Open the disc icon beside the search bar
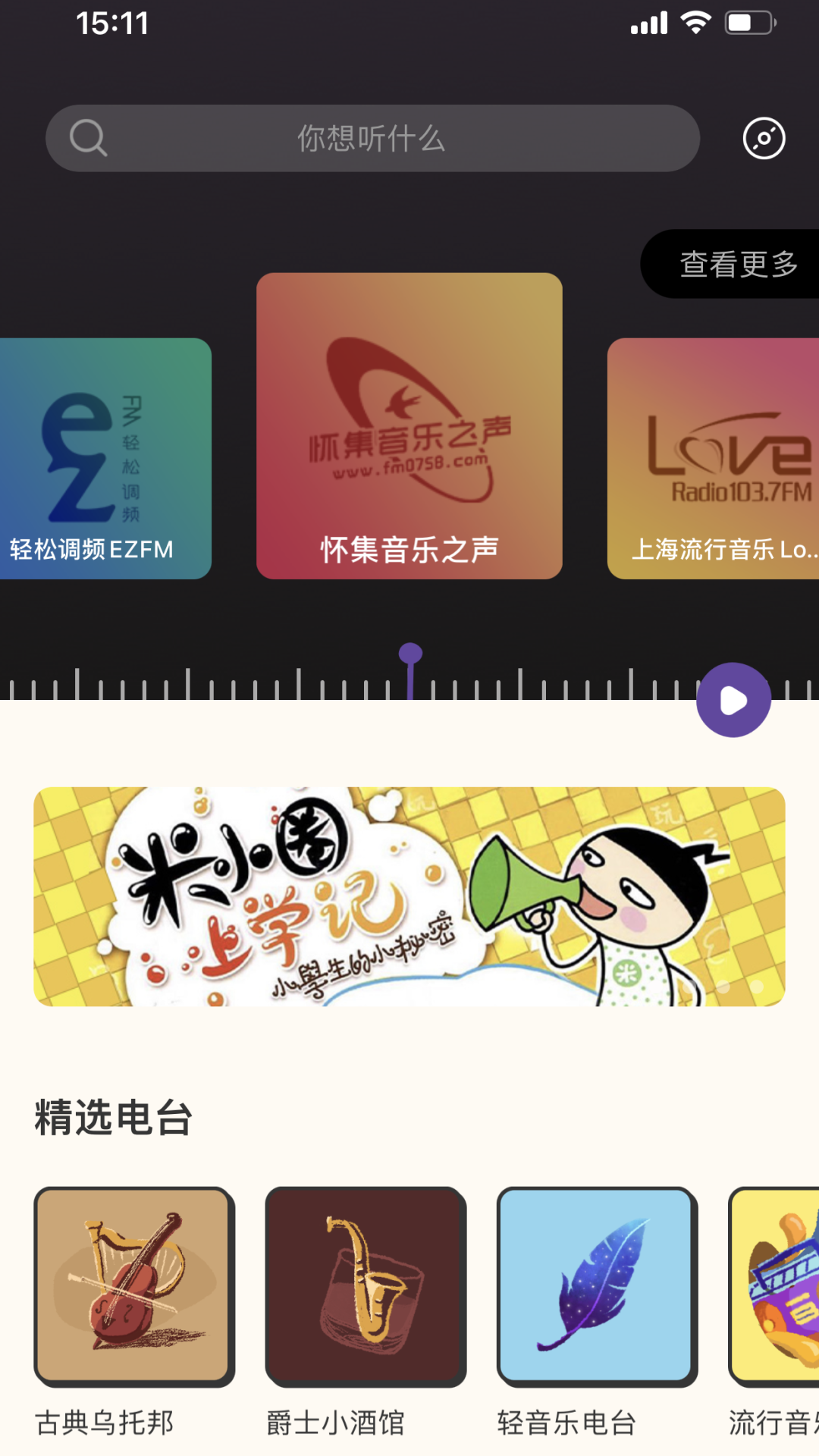 (764, 138)
